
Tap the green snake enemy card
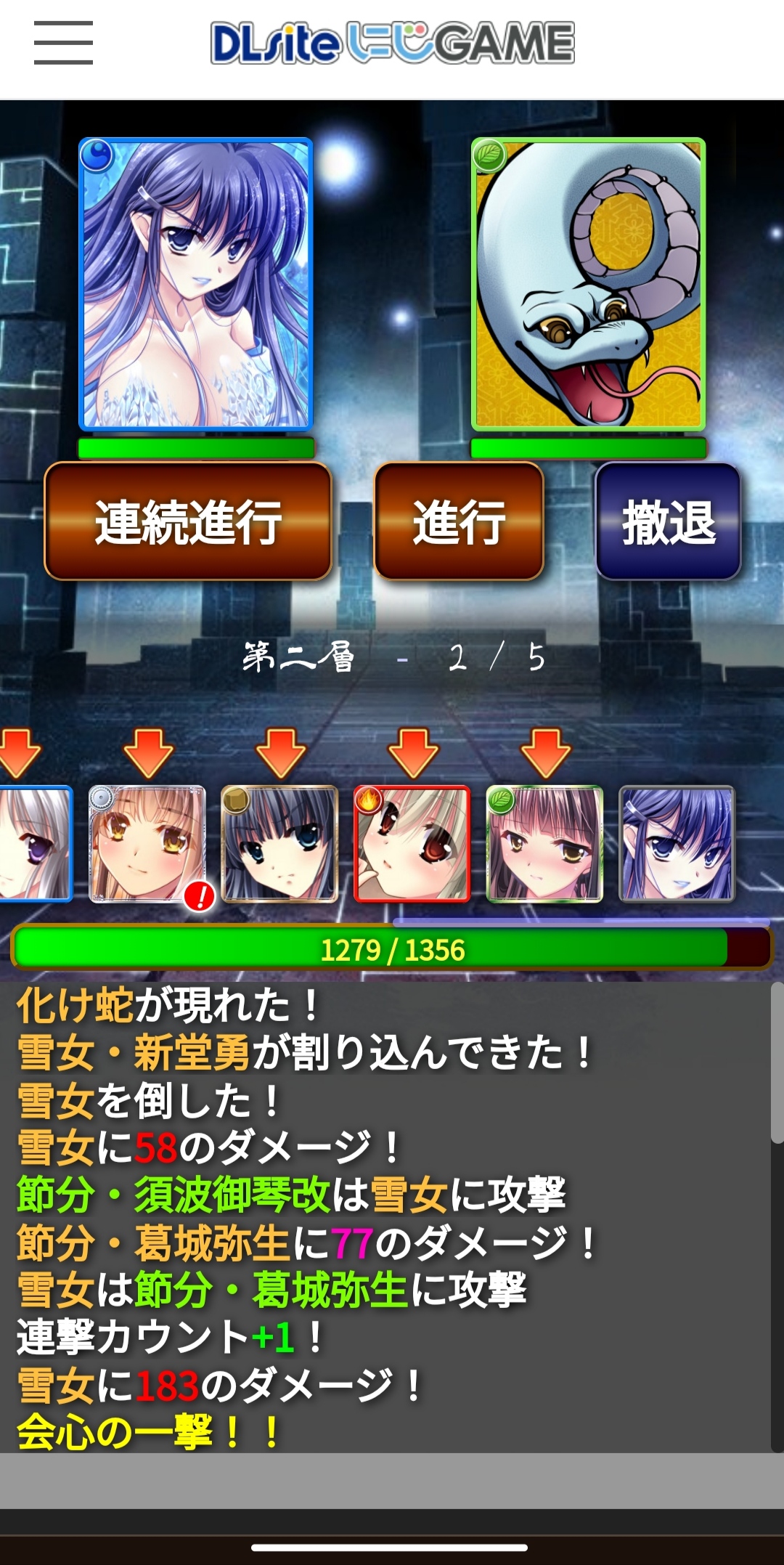(x=588, y=284)
